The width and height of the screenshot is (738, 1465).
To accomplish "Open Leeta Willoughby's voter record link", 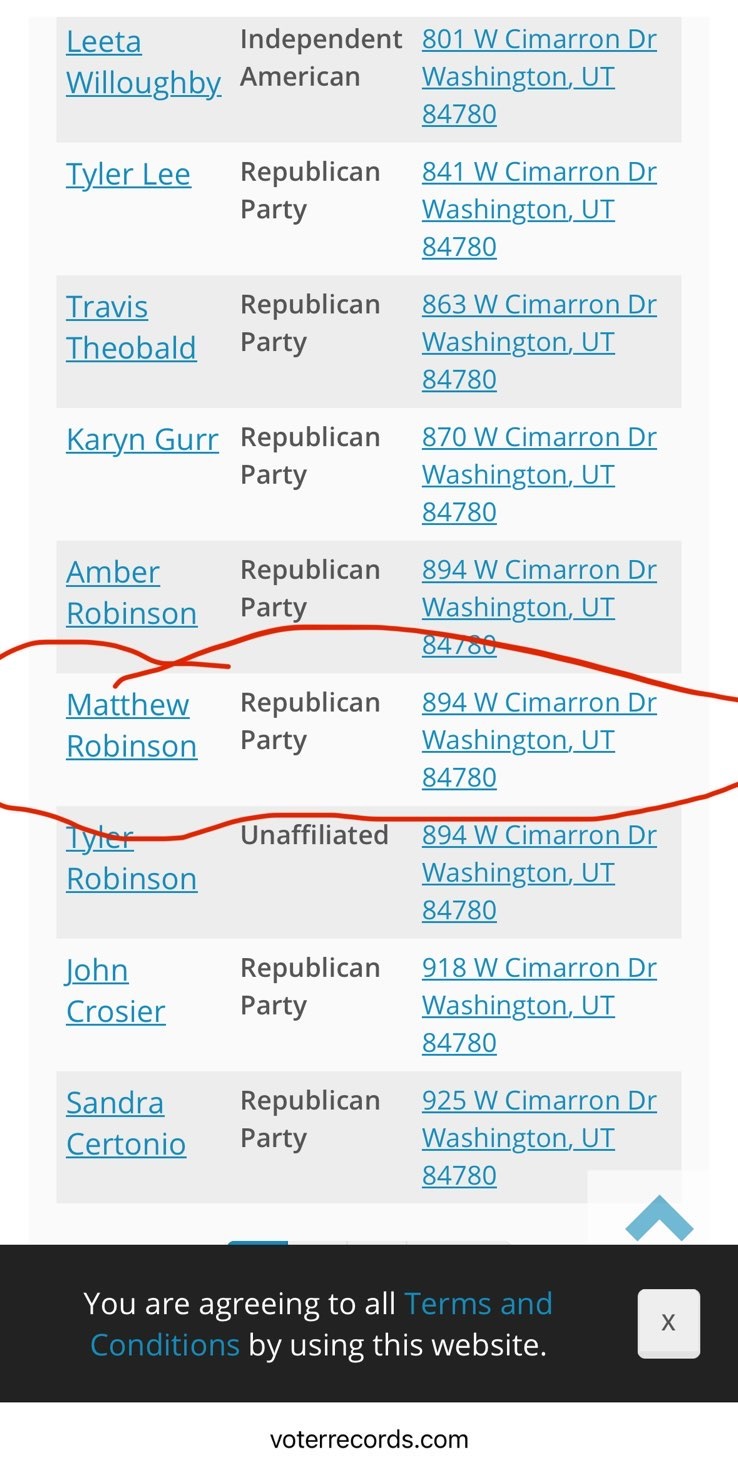I will click(x=143, y=62).
